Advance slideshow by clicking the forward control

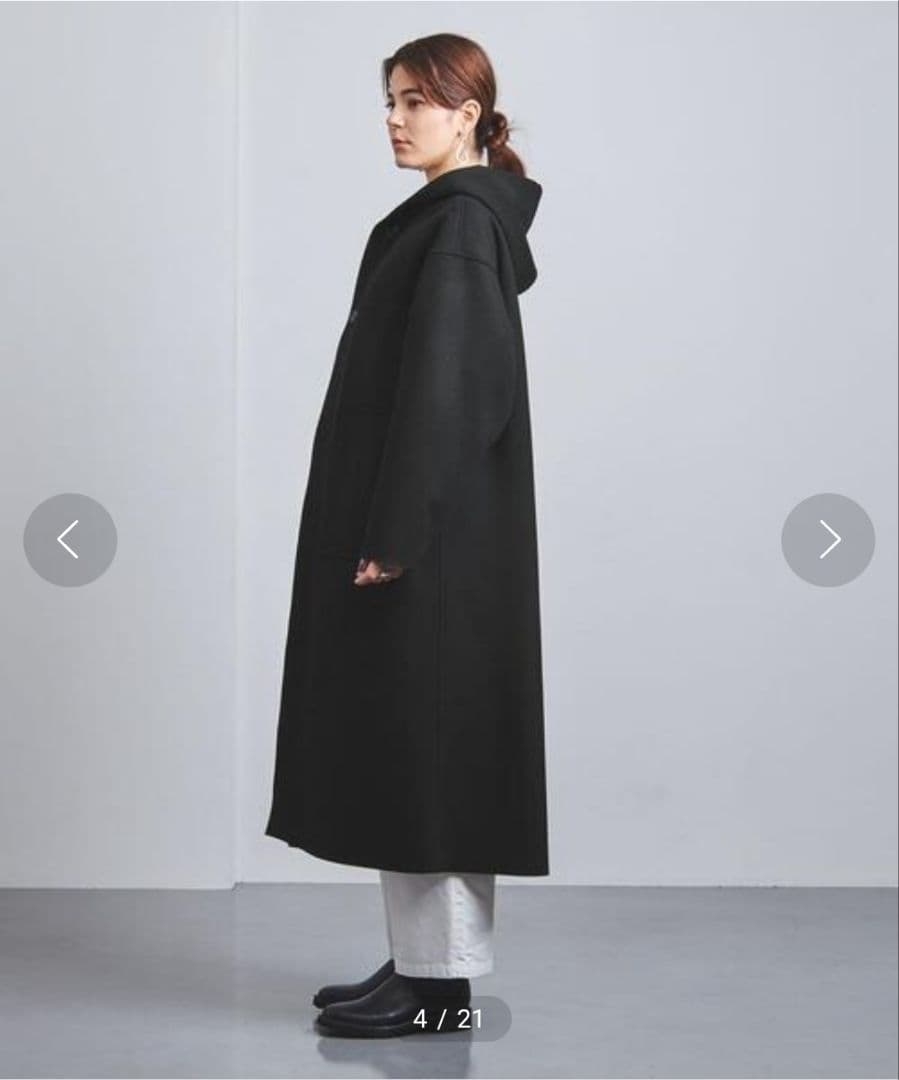point(829,538)
